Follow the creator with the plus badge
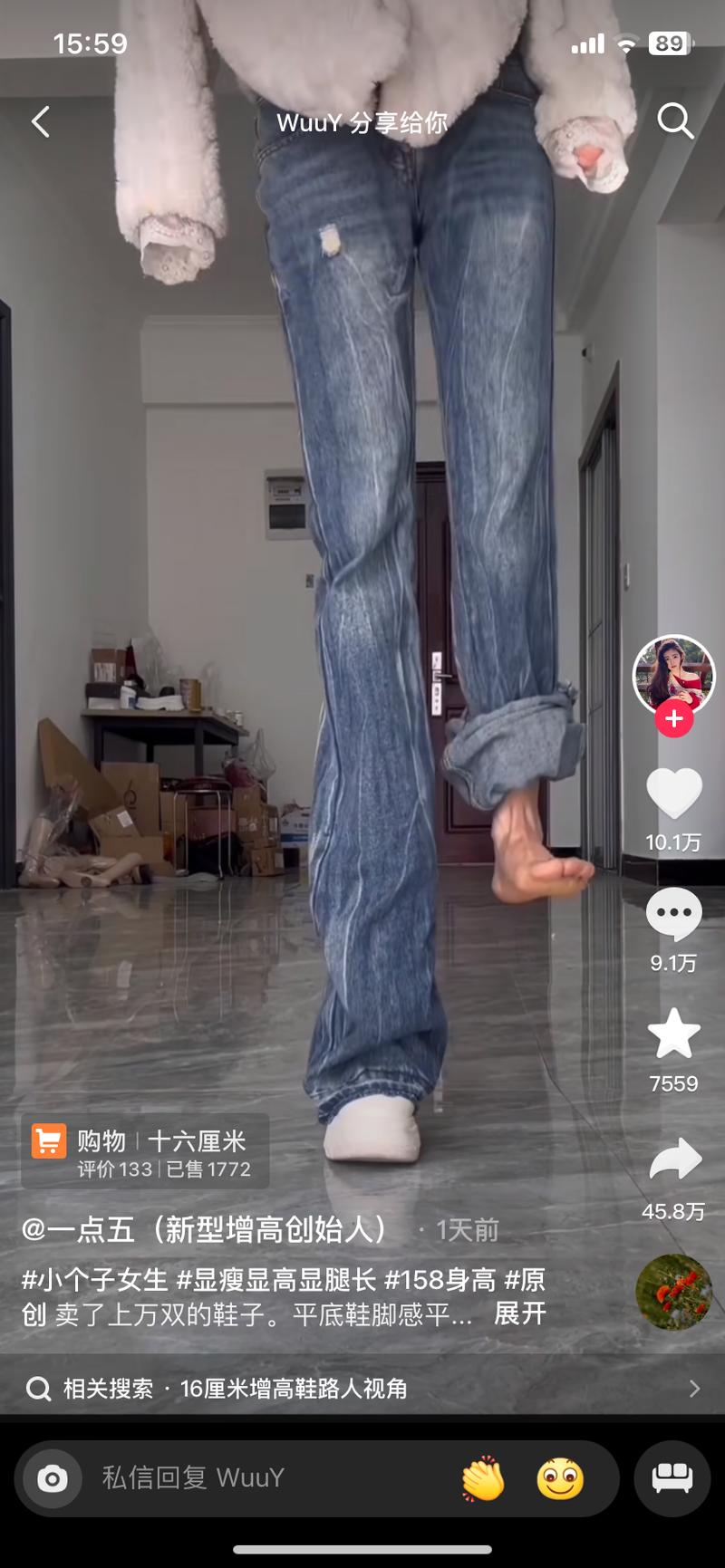725x1568 pixels. point(673,719)
